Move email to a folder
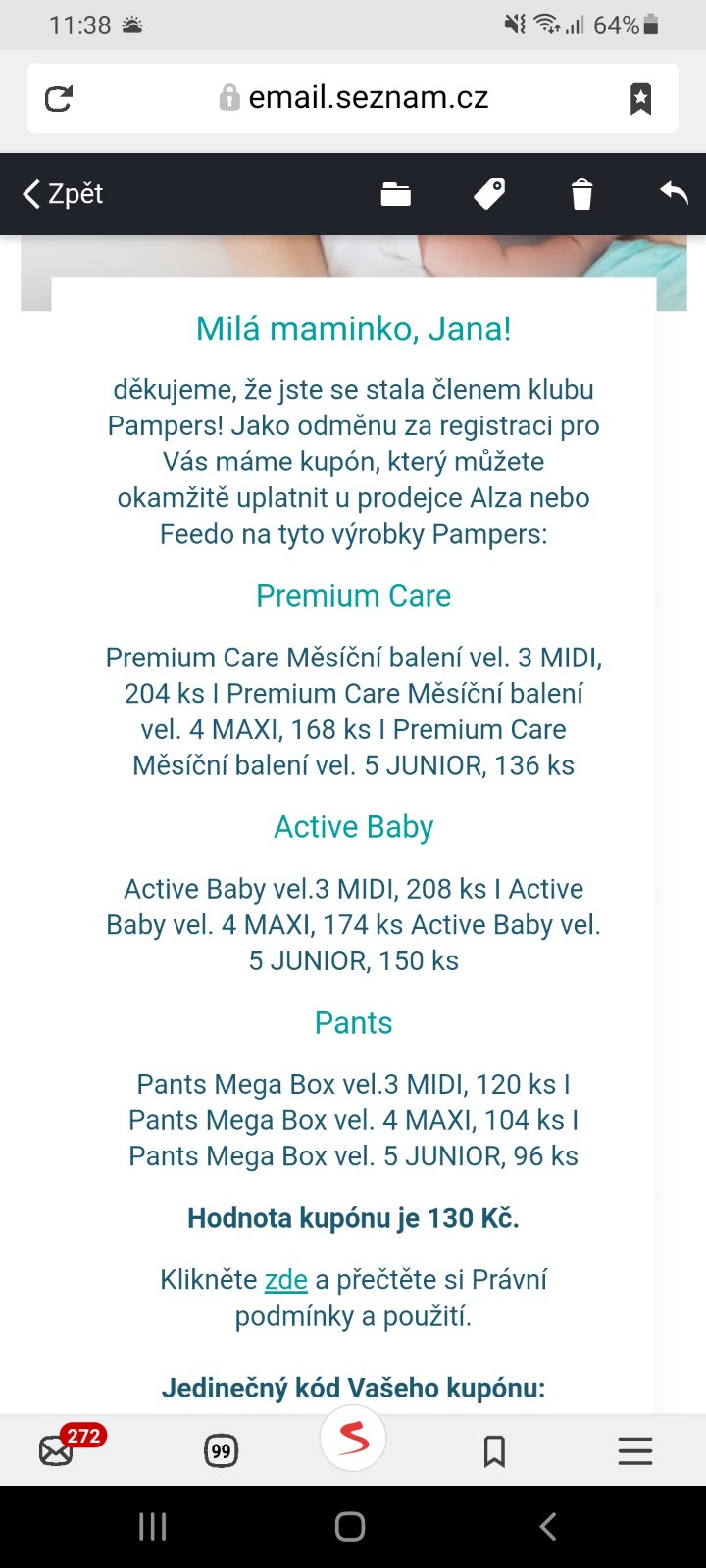This screenshot has height=1568, width=706. click(x=395, y=194)
